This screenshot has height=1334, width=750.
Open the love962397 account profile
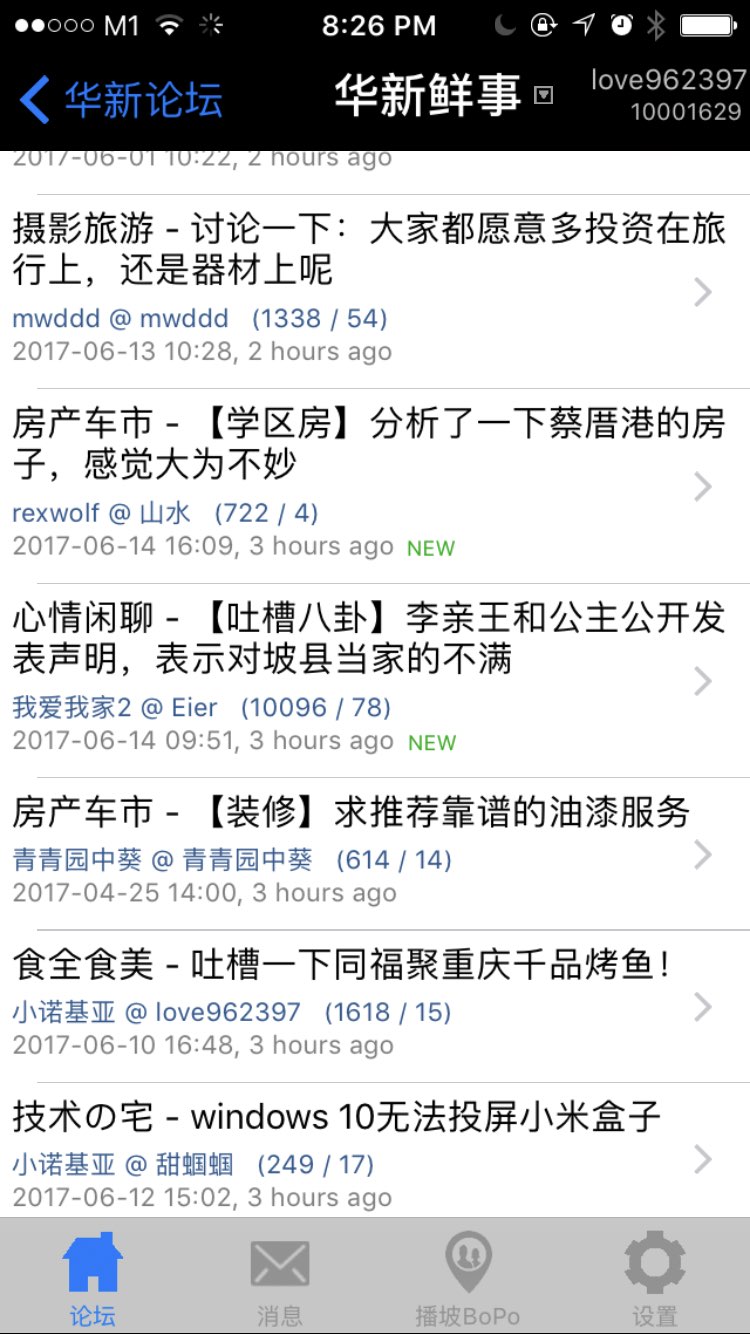668,95
